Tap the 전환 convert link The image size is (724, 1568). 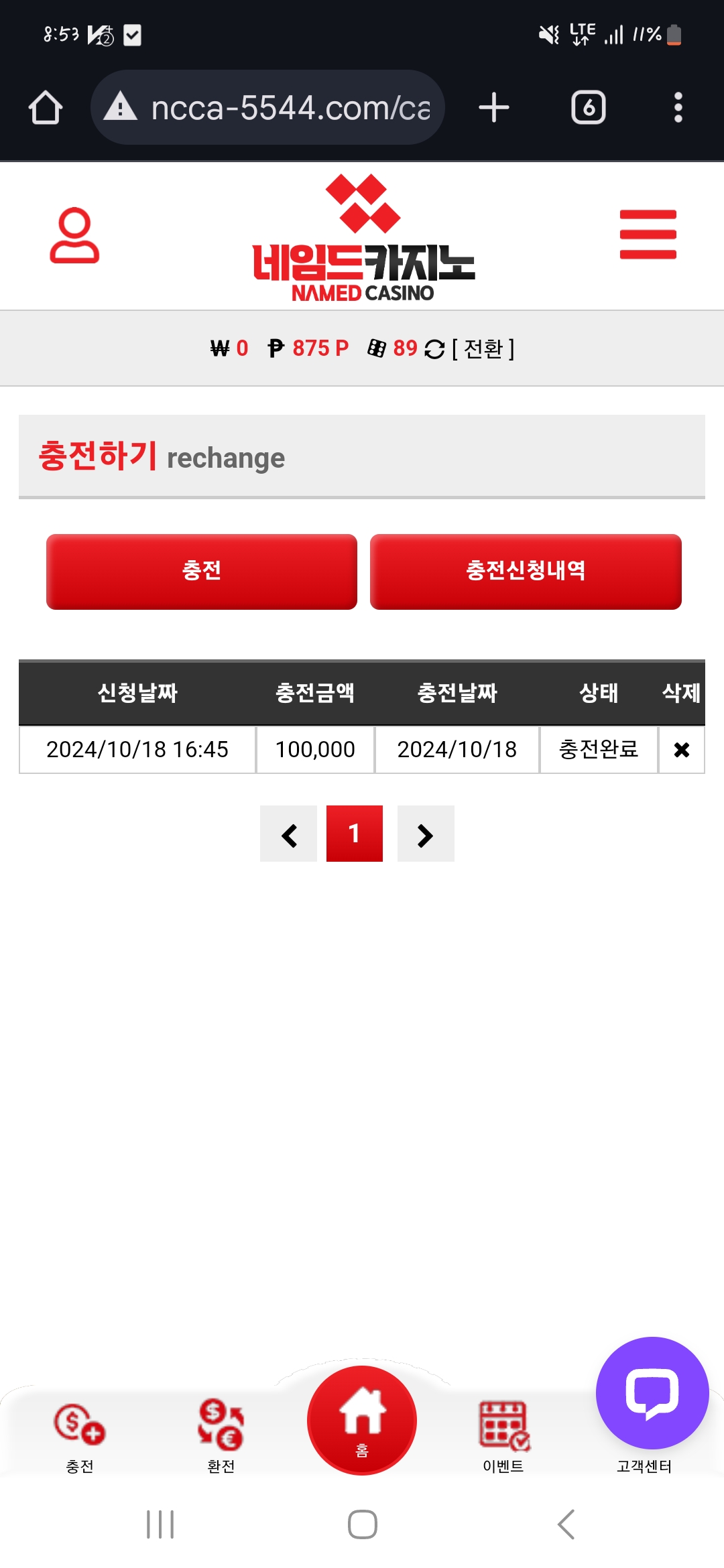pyautogui.click(x=483, y=348)
